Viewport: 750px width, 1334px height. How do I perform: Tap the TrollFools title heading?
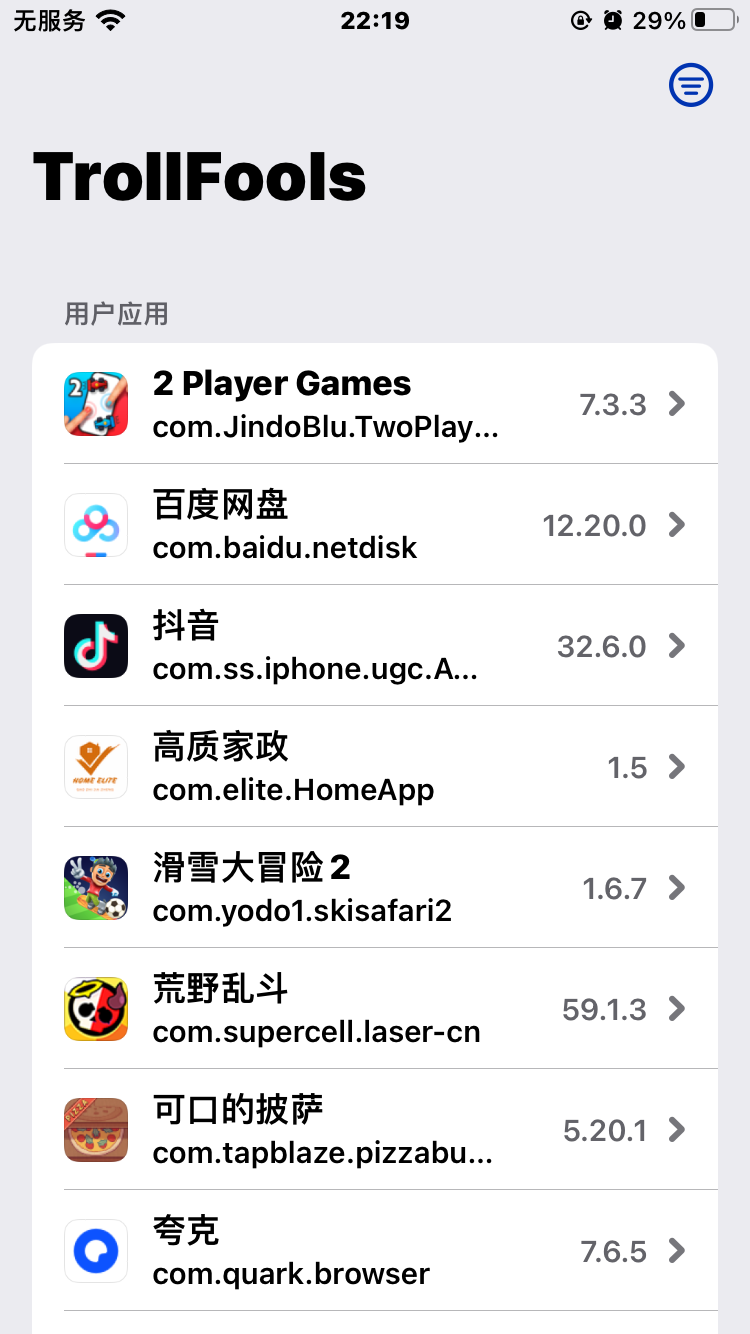click(x=198, y=176)
